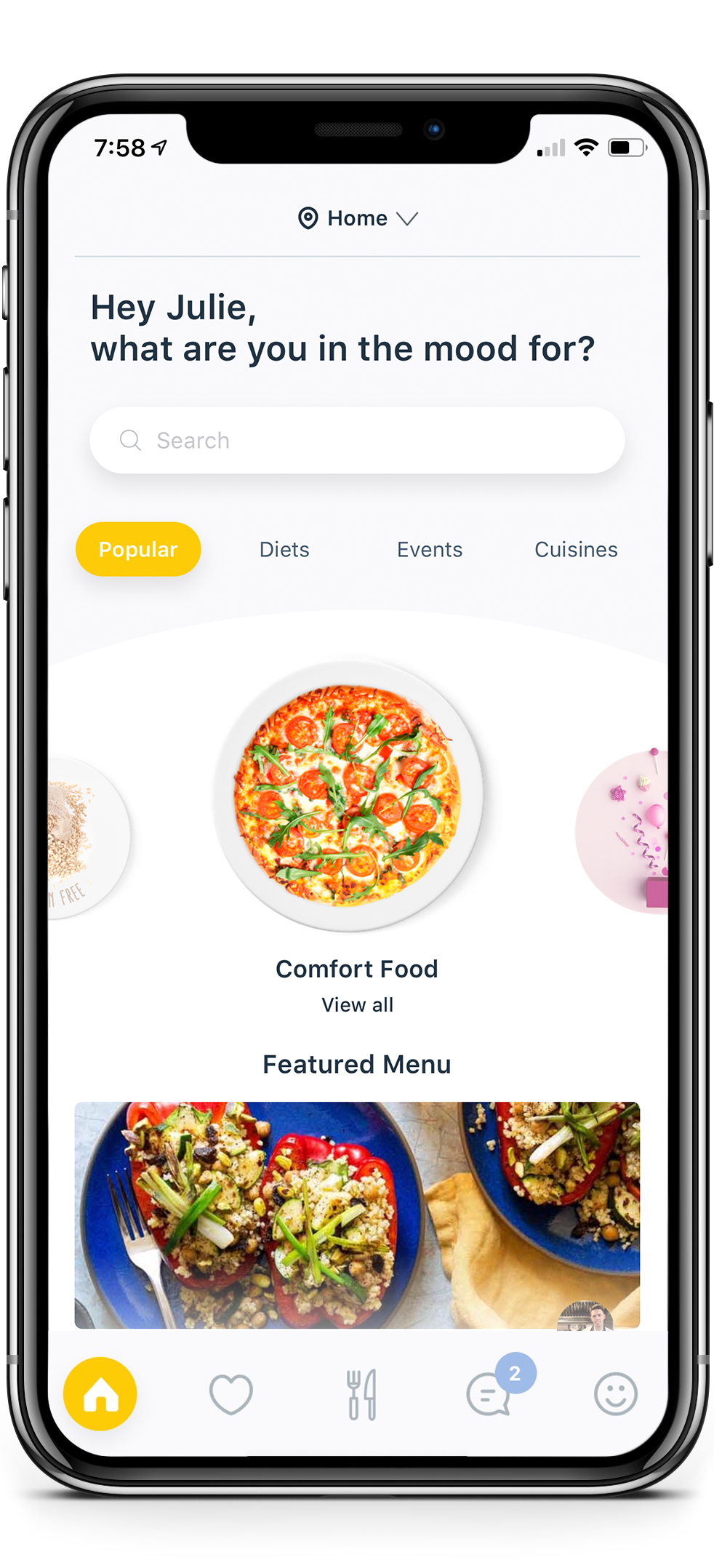Open the fork and knife orders tab
Viewport: 714px width, 1568px height.
[x=361, y=1394]
